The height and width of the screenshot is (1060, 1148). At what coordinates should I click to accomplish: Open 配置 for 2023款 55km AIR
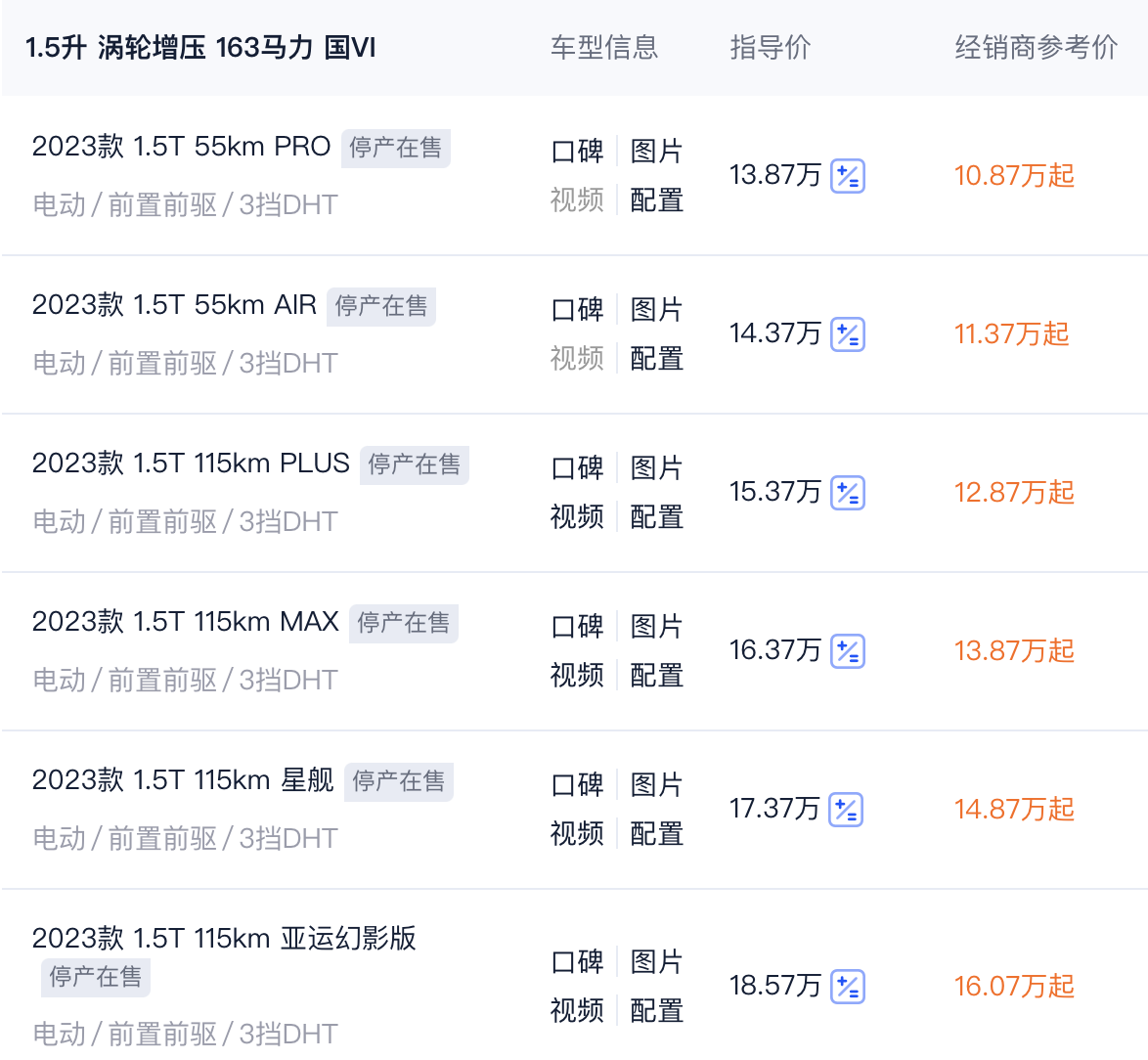656,359
